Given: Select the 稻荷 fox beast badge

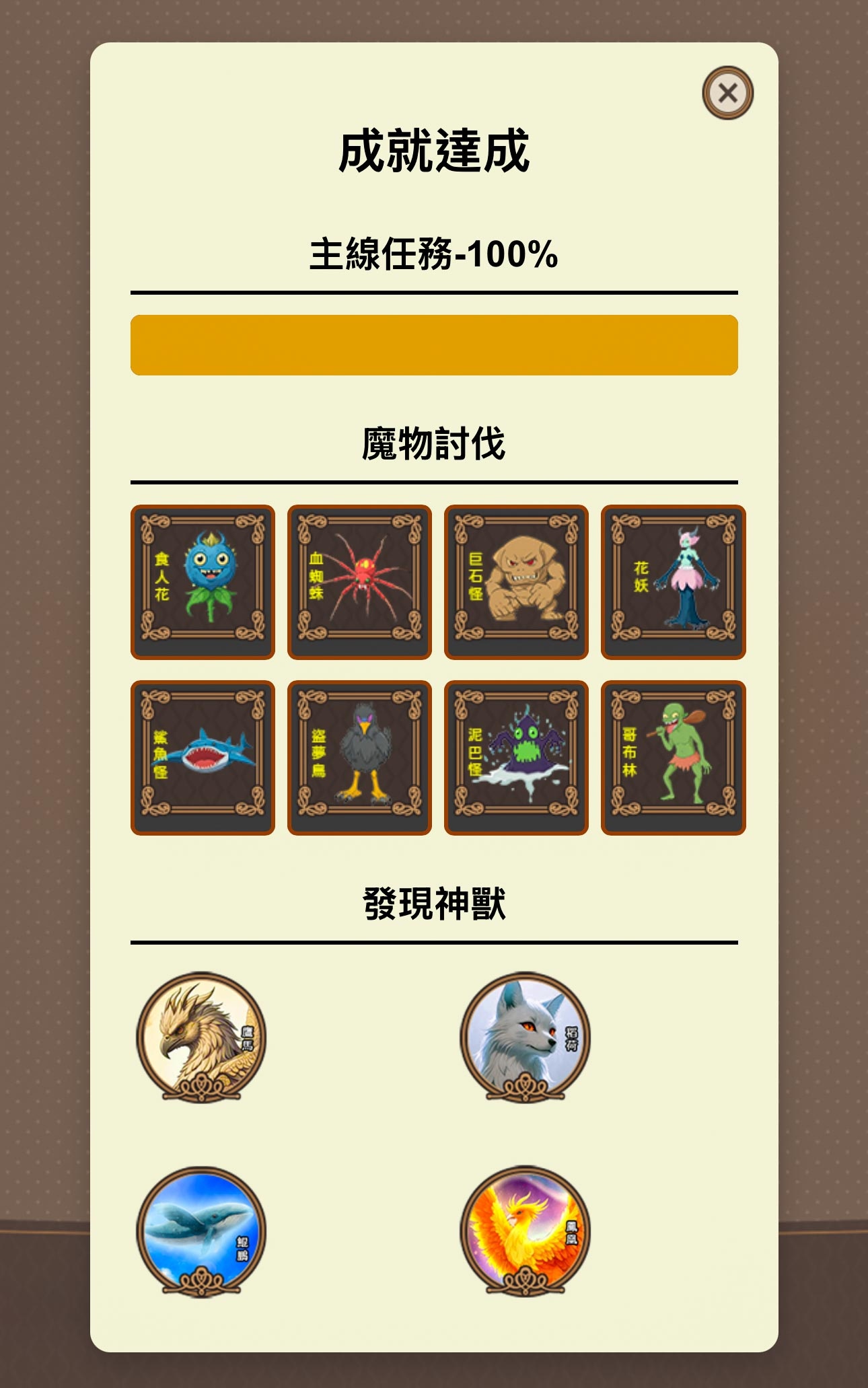Looking at the screenshot, I should pos(525,1037).
